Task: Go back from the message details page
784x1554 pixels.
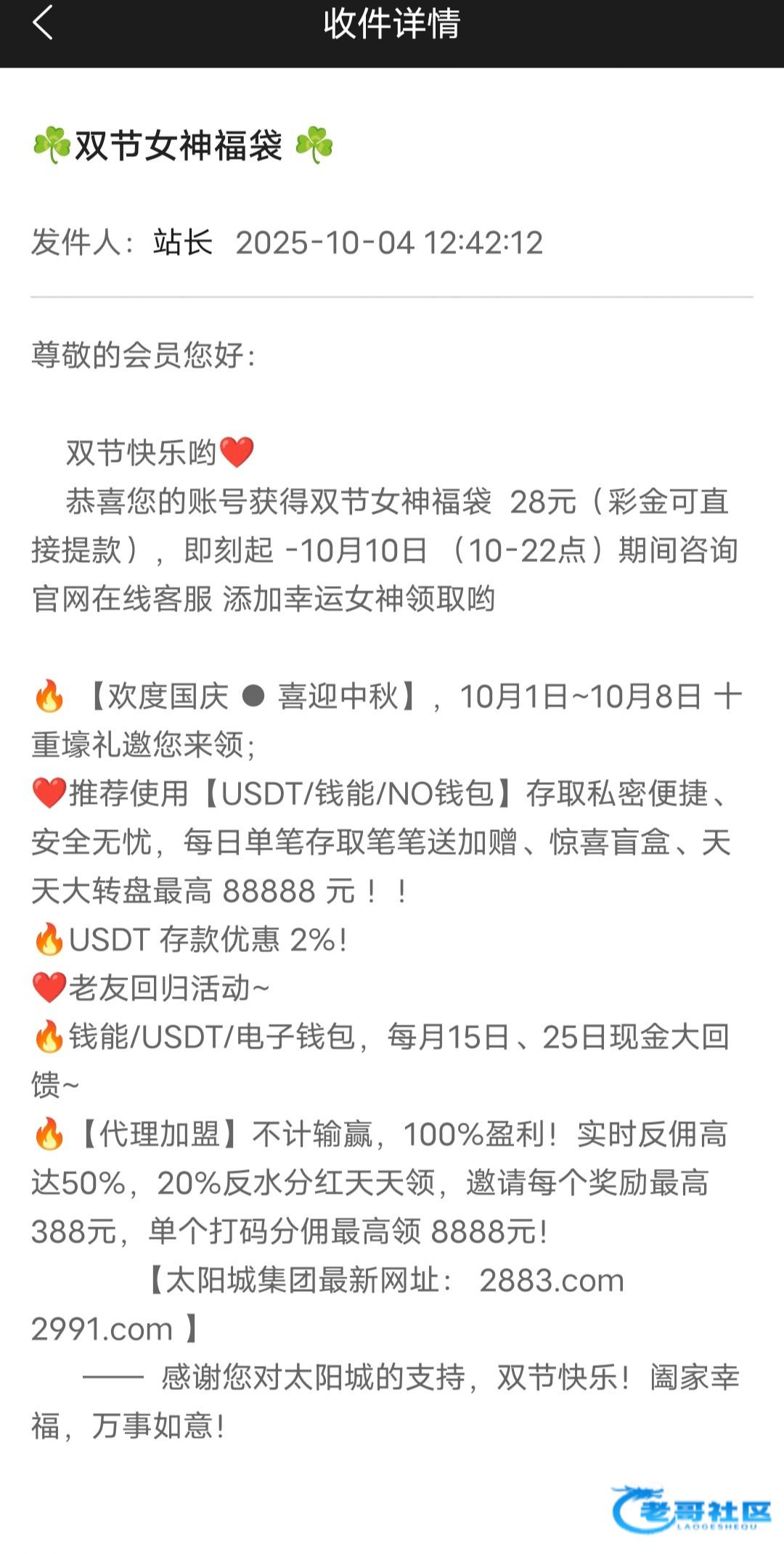Action: click(43, 23)
